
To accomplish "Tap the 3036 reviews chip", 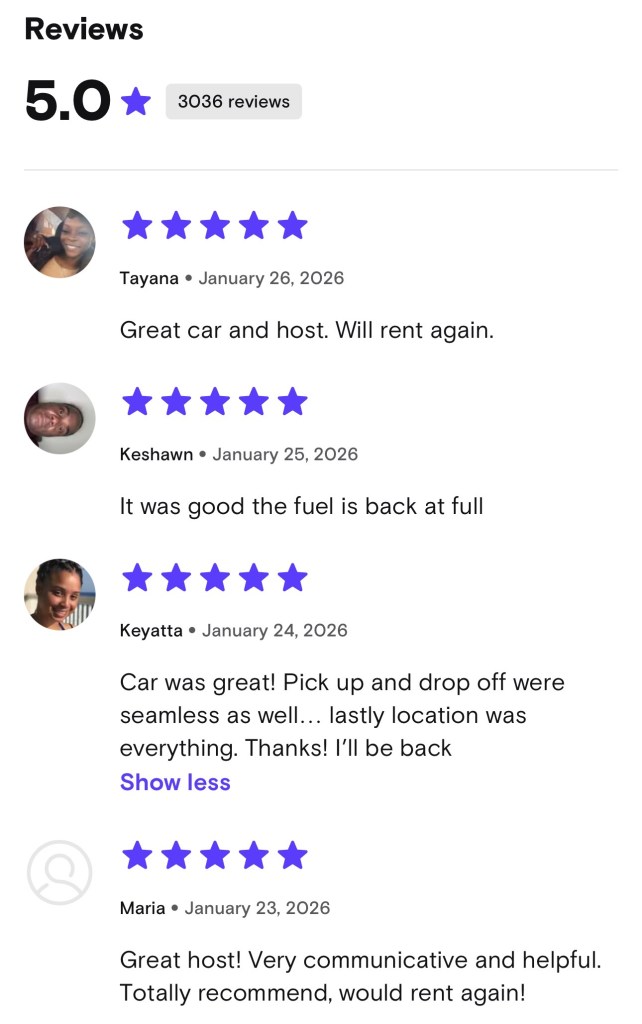I will point(233,101).
